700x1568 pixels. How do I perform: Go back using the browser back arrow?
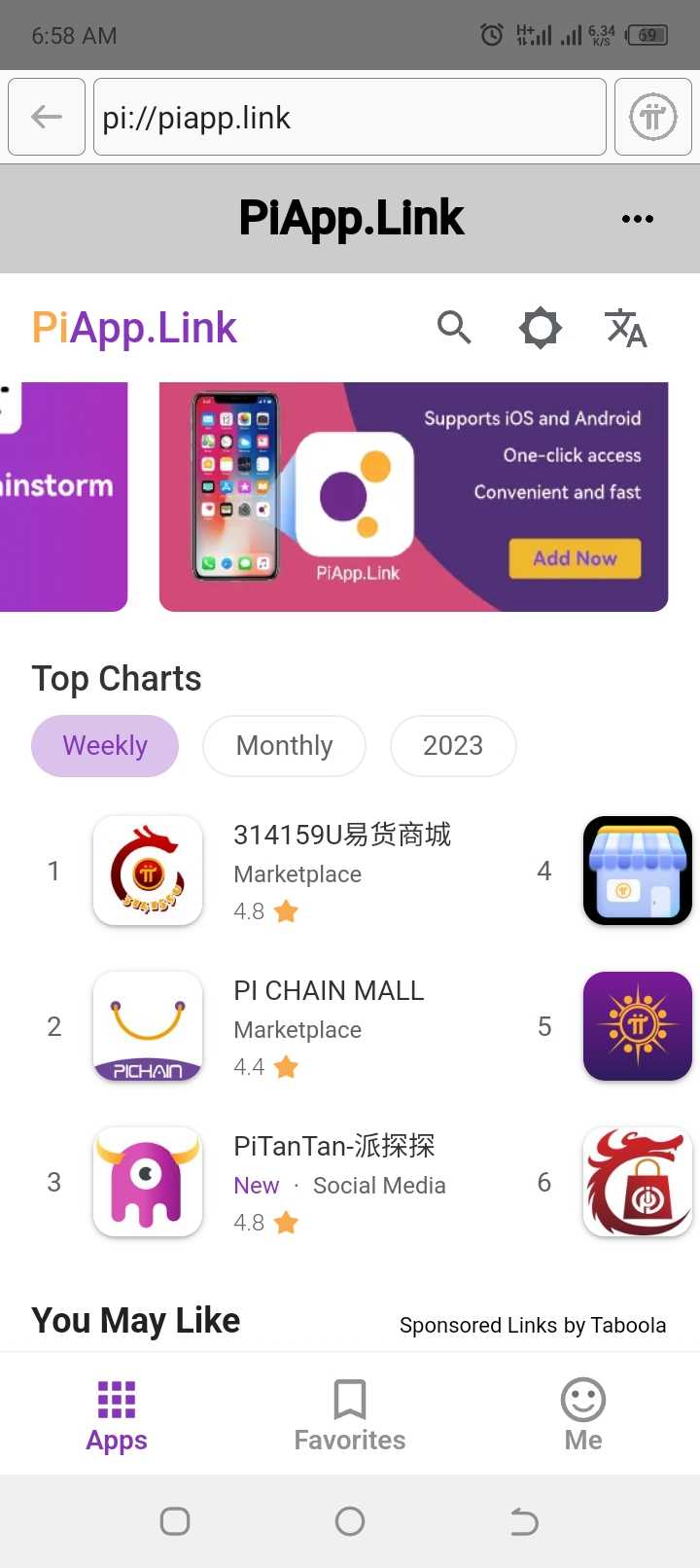[x=47, y=118]
